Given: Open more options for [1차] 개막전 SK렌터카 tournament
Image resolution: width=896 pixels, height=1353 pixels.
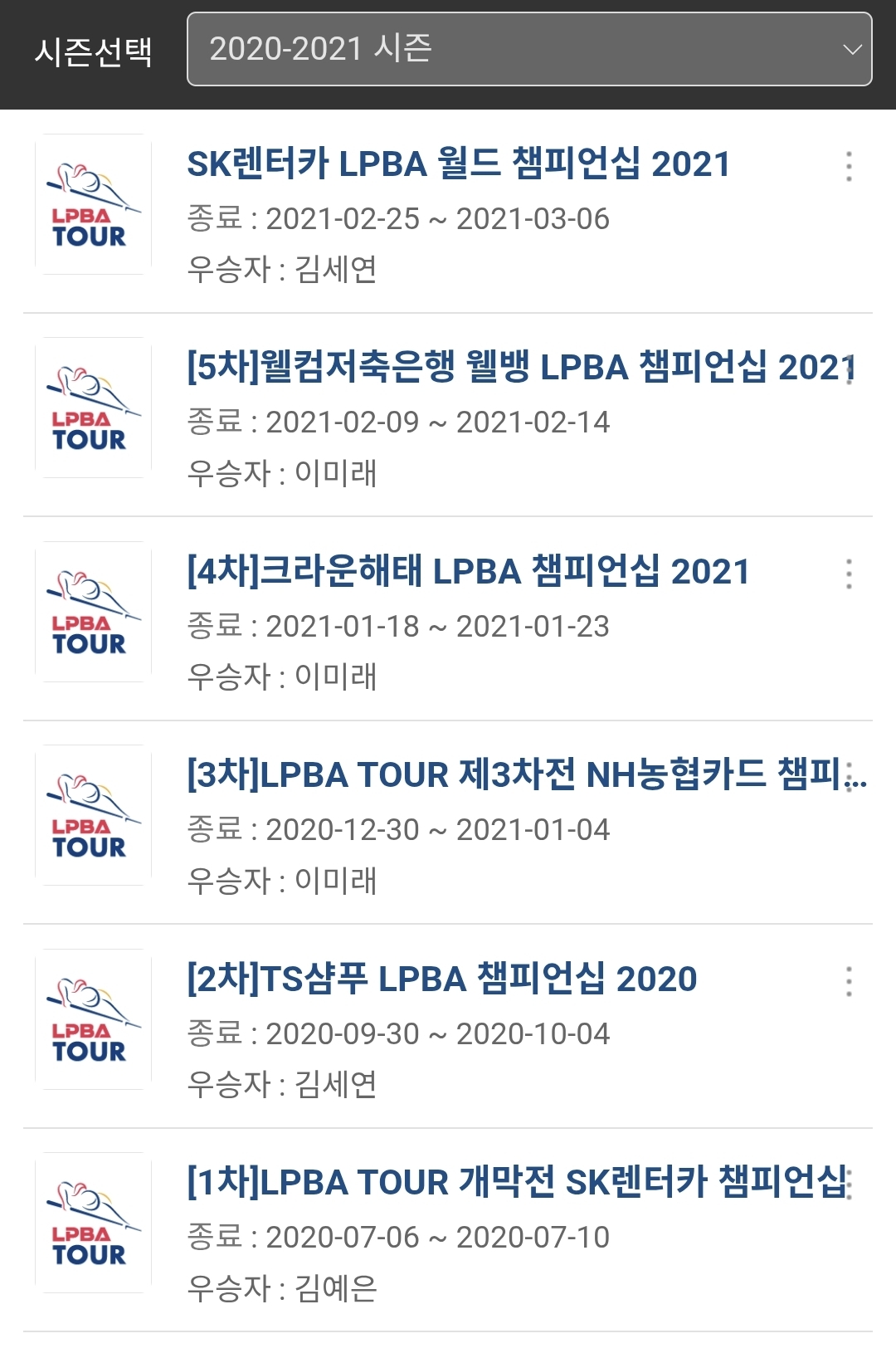Looking at the screenshot, I should click(849, 1185).
